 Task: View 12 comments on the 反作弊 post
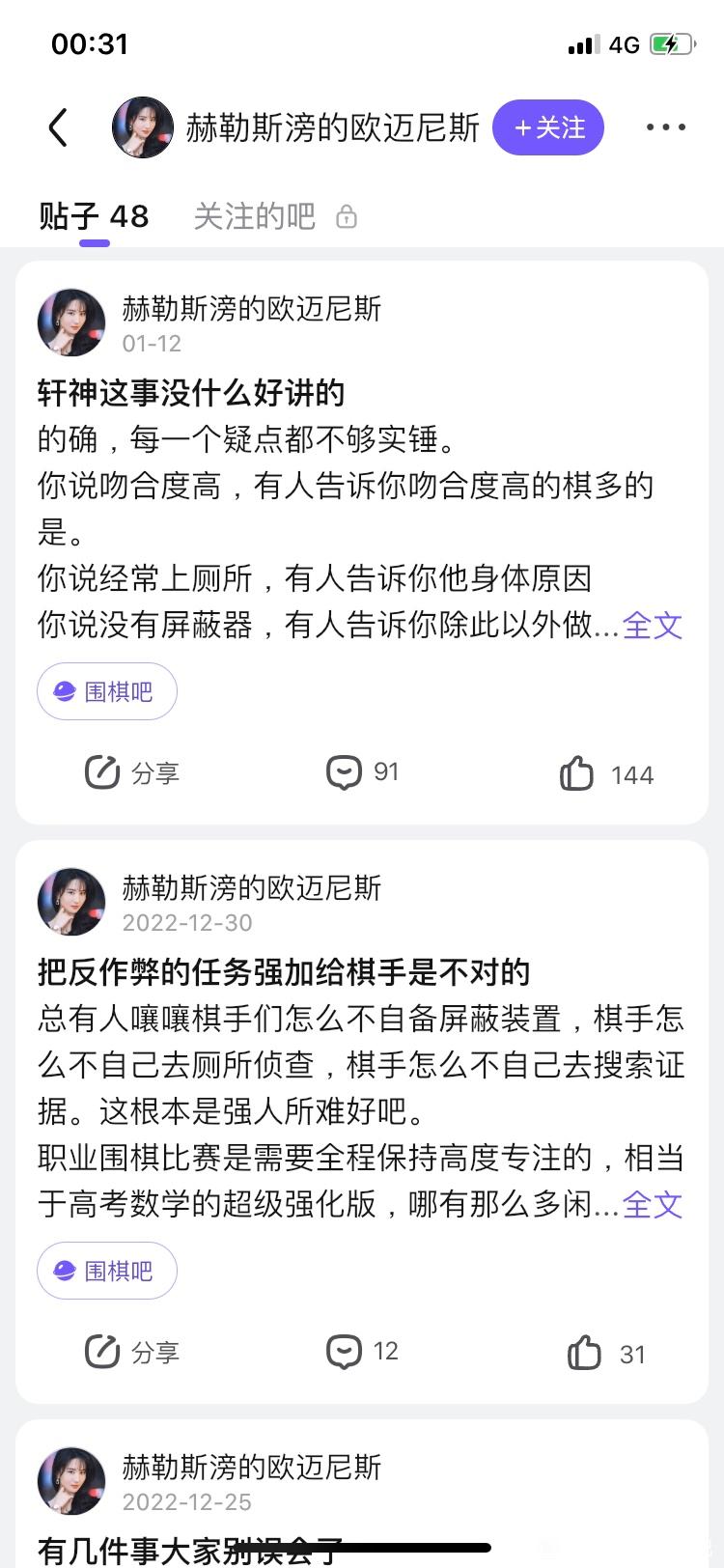[x=363, y=1352]
